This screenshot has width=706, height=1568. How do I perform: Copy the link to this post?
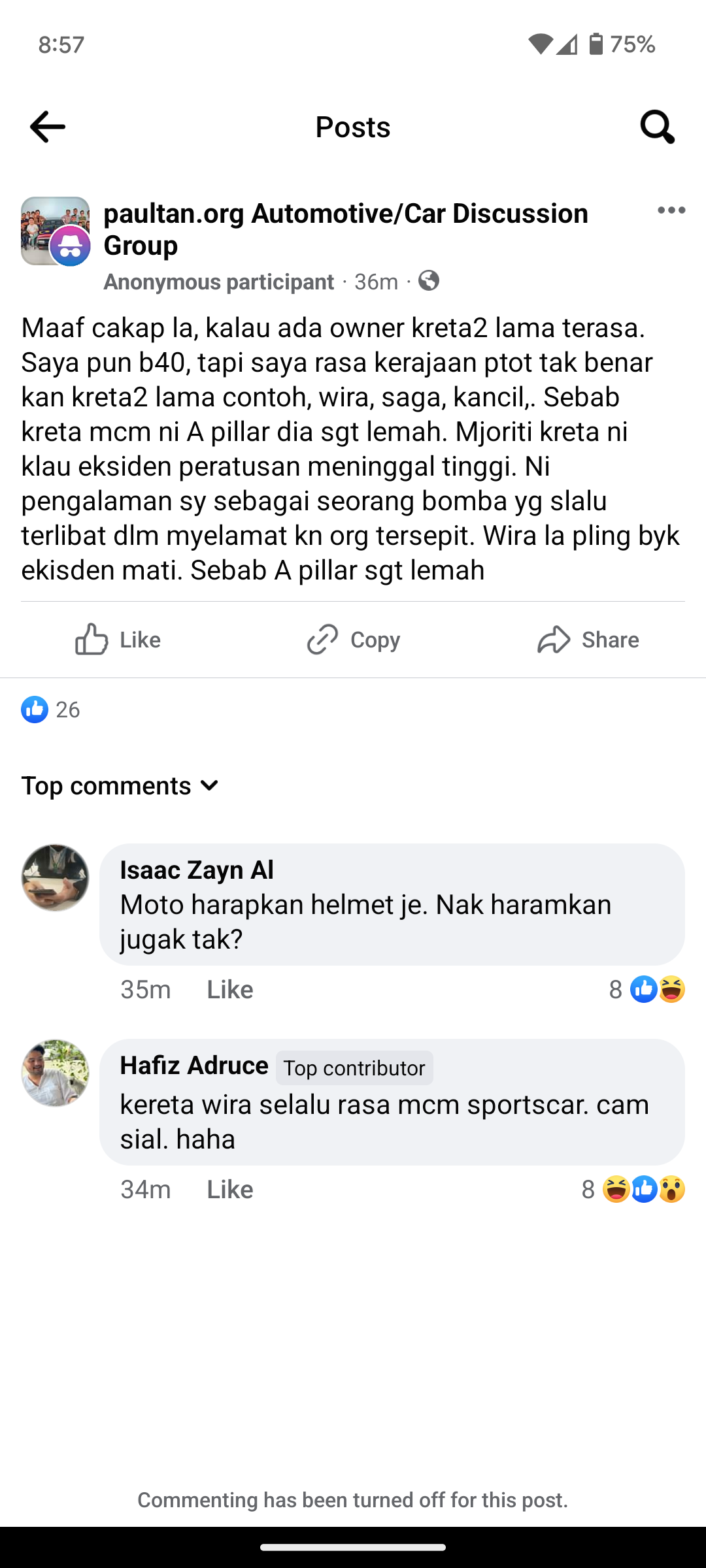point(353,640)
